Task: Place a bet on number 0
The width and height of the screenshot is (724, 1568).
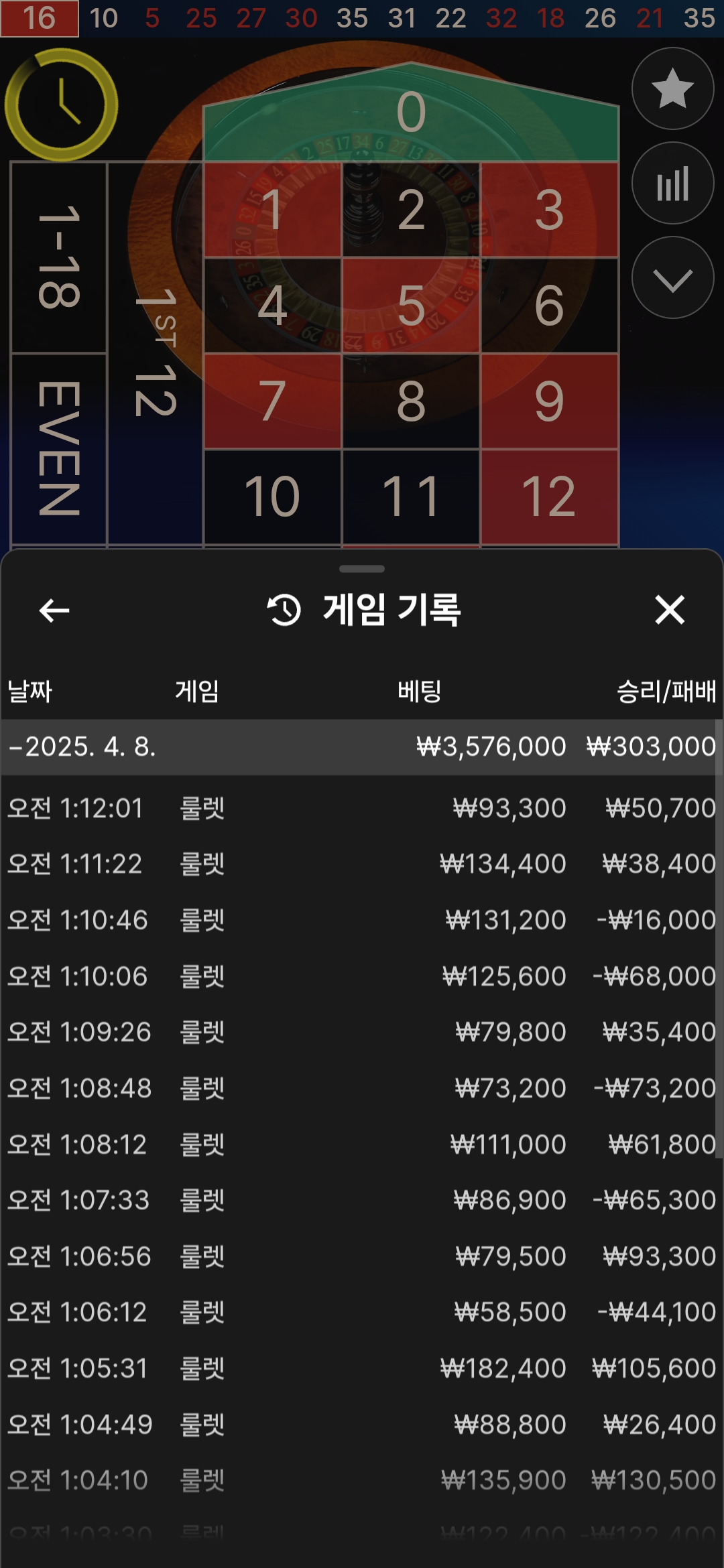Action: click(x=411, y=113)
